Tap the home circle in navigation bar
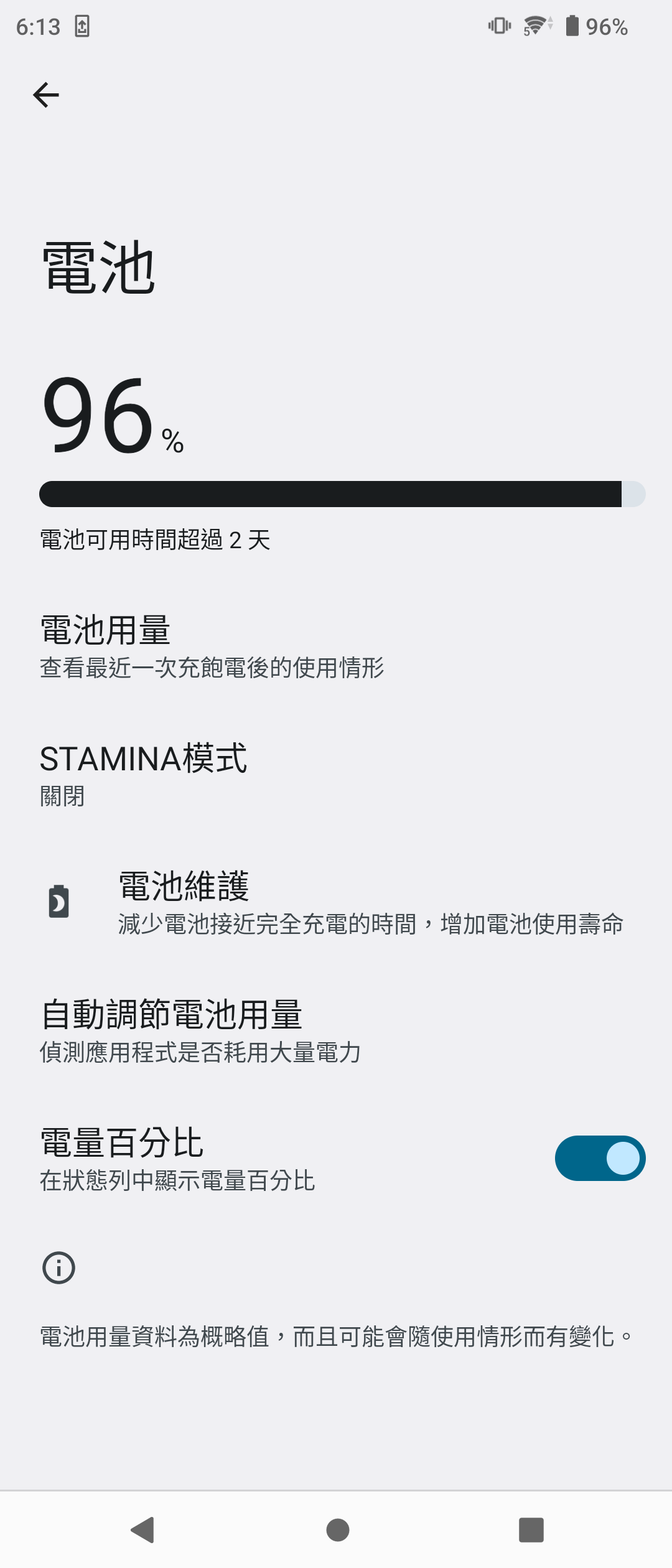This screenshot has height=1568, width=672. (336, 1531)
